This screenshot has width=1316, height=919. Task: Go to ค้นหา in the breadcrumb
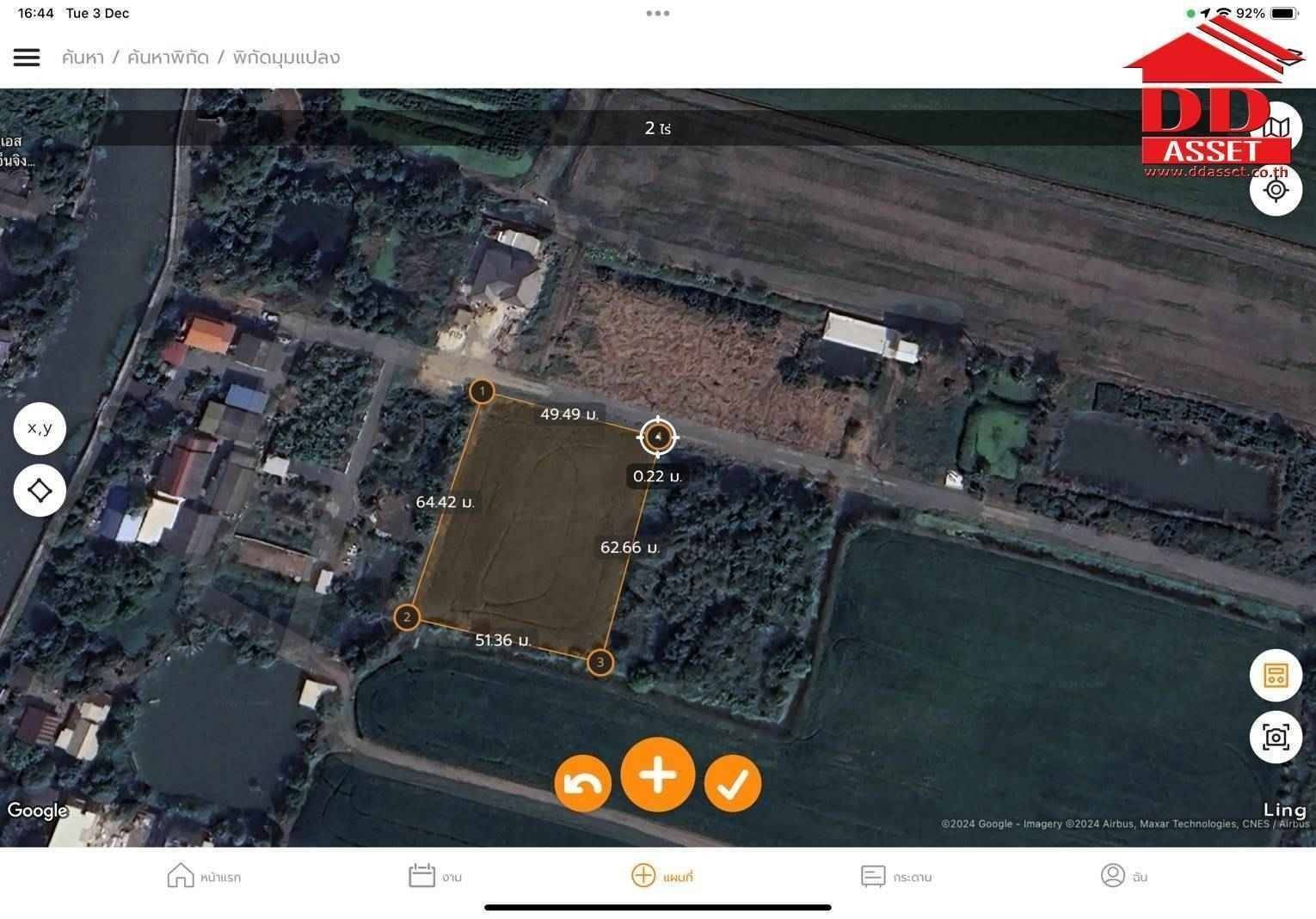pyautogui.click(x=83, y=58)
